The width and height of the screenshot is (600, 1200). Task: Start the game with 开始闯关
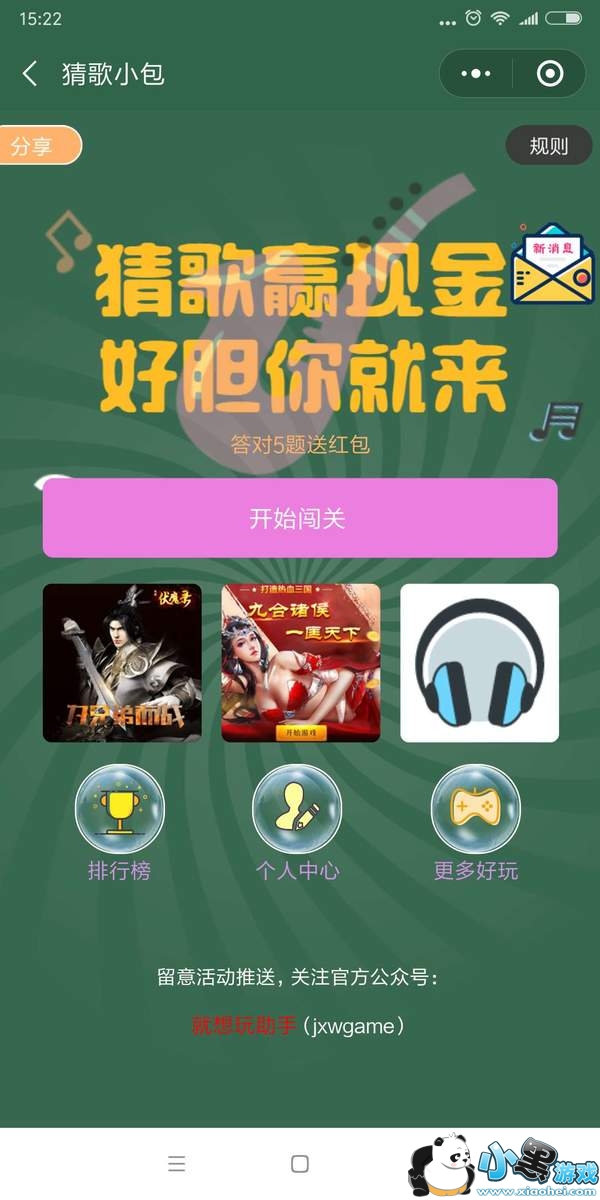299,518
